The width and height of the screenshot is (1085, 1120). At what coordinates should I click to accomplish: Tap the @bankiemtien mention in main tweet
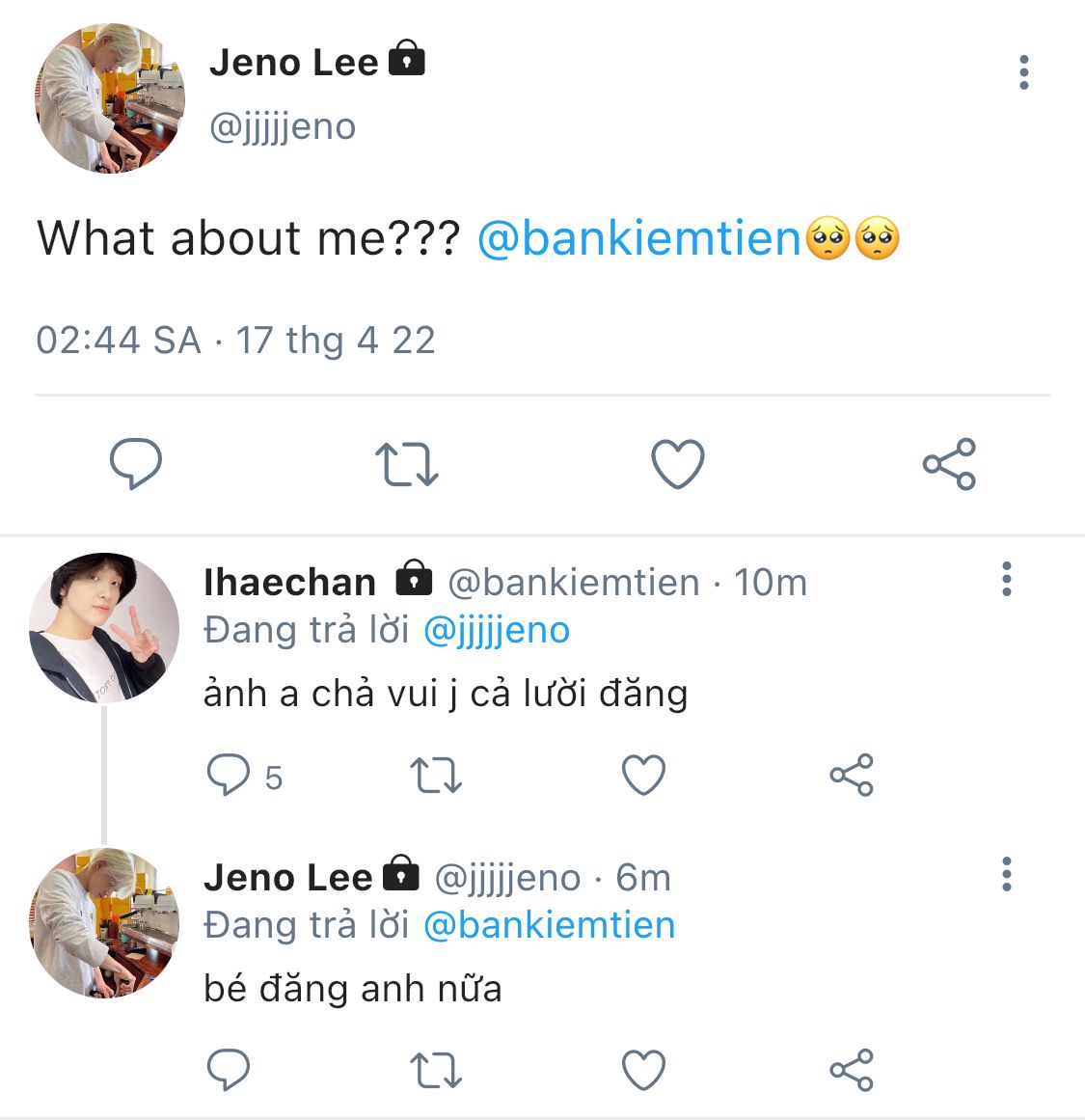tap(639, 238)
